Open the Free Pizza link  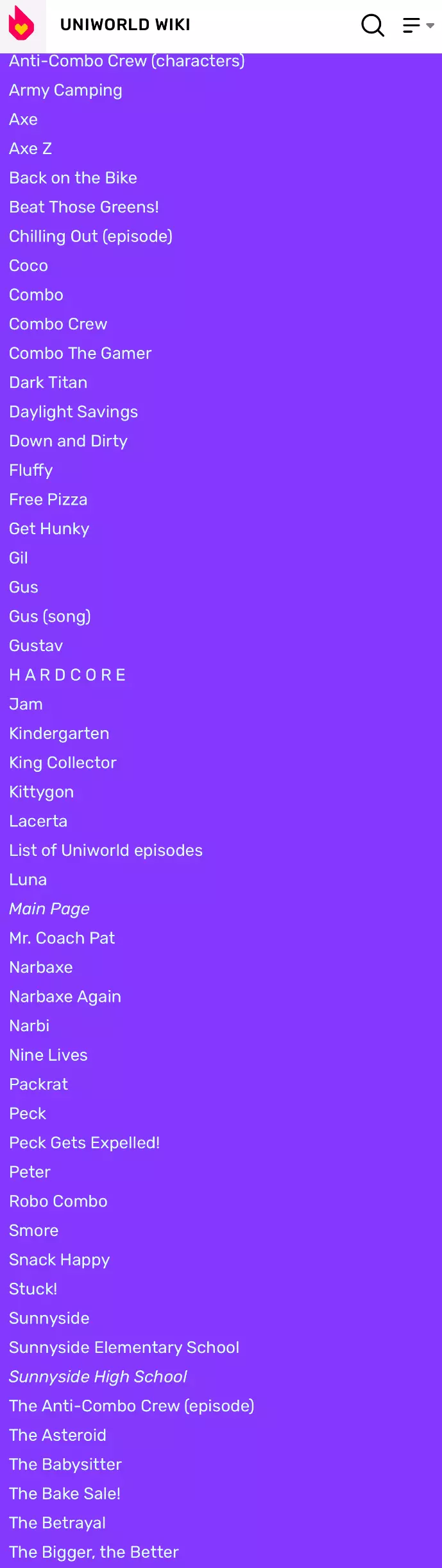pyautogui.click(x=48, y=500)
